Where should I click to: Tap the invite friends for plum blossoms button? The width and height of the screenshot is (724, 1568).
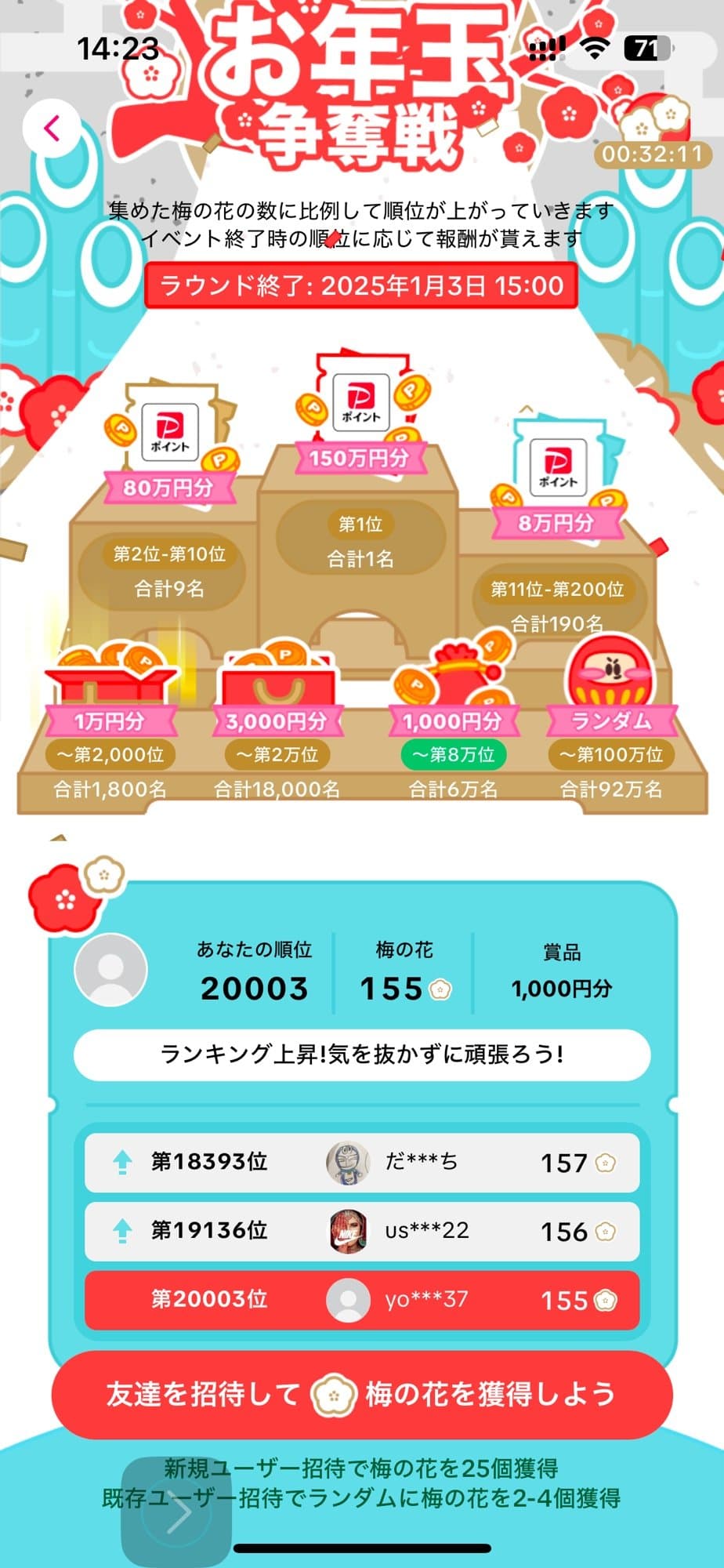tap(361, 1393)
